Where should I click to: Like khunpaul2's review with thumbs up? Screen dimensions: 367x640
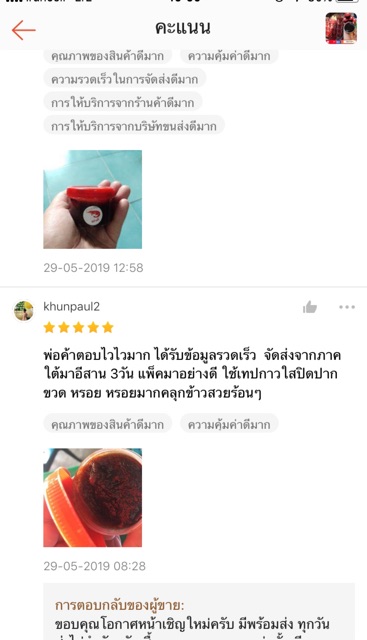click(x=310, y=307)
